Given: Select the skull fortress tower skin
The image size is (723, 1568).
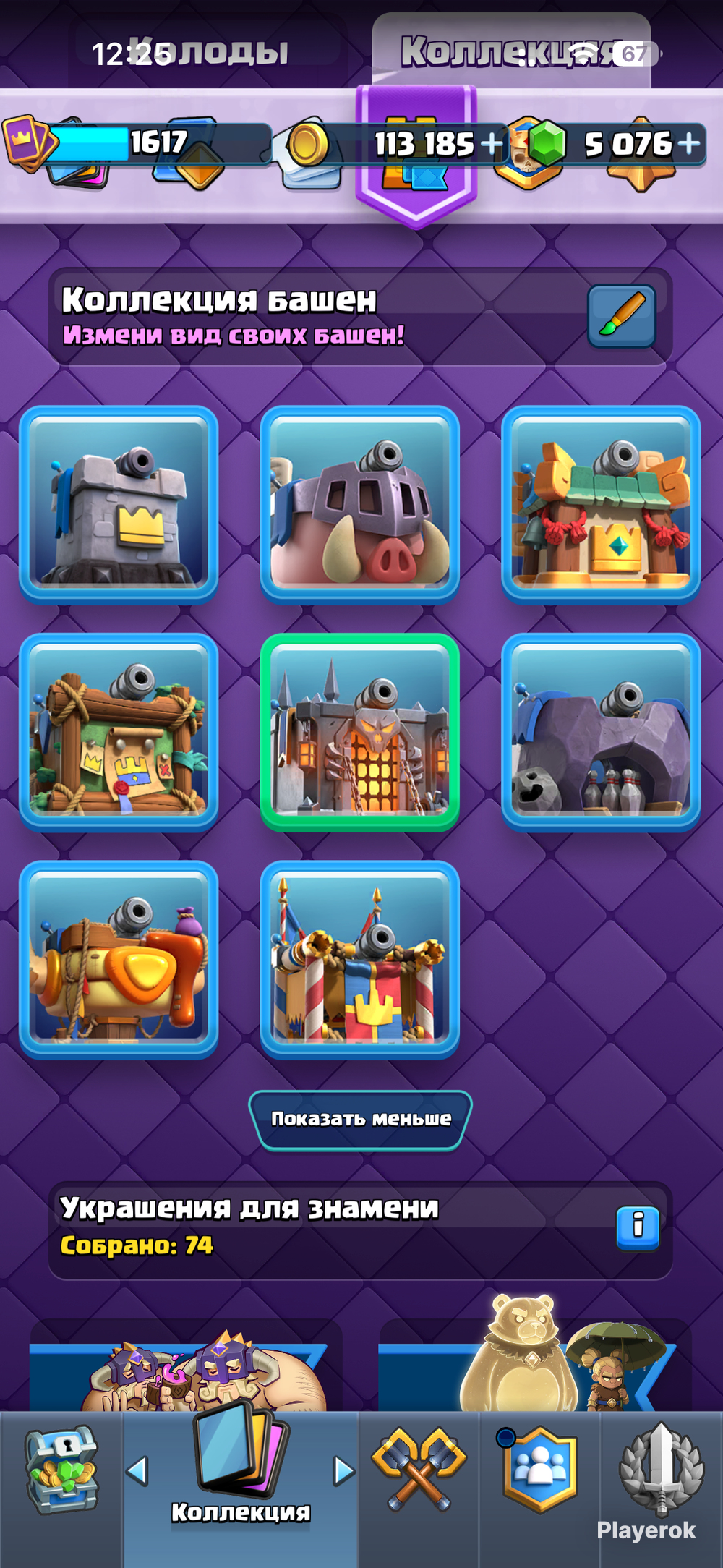Looking at the screenshot, I should [359, 732].
